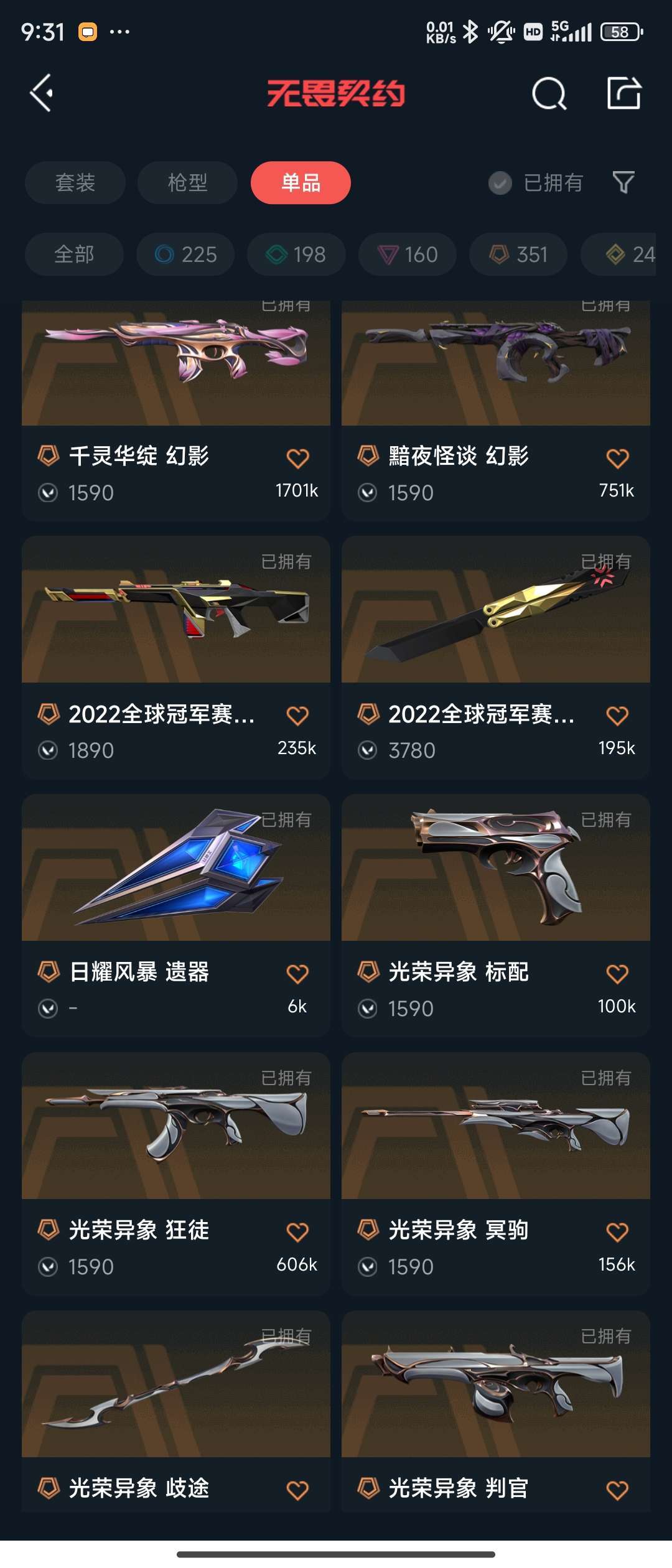This screenshot has width=672, height=1568.
Task: Select the green 198 tier filter chip
Action: [x=295, y=254]
